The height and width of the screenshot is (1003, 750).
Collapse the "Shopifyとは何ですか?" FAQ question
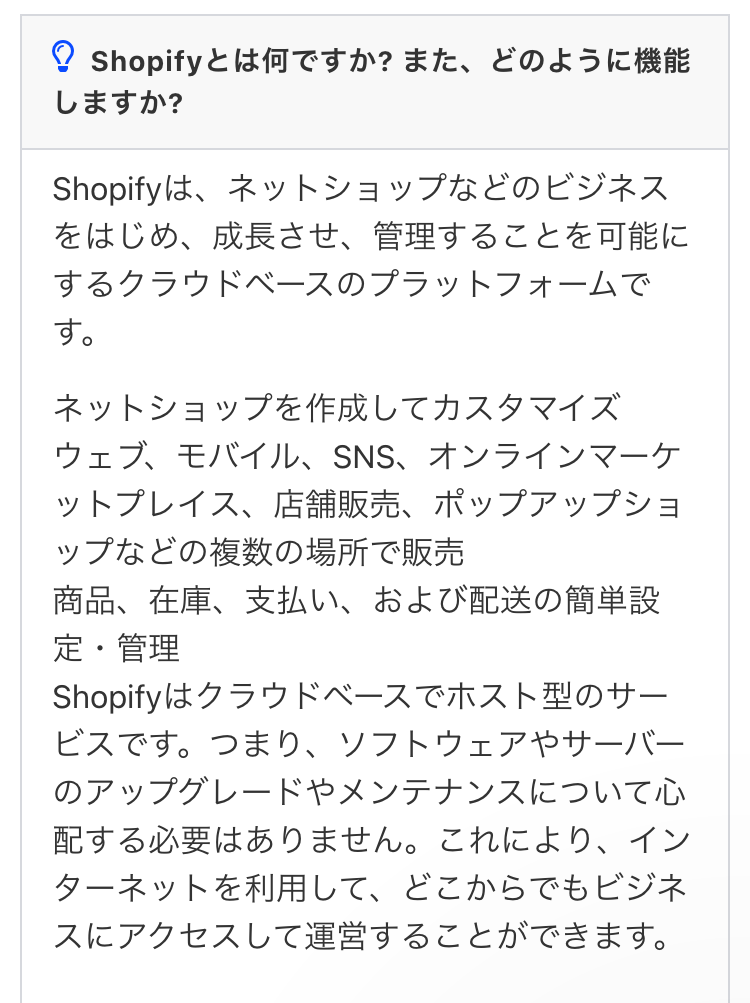[x=374, y=82]
